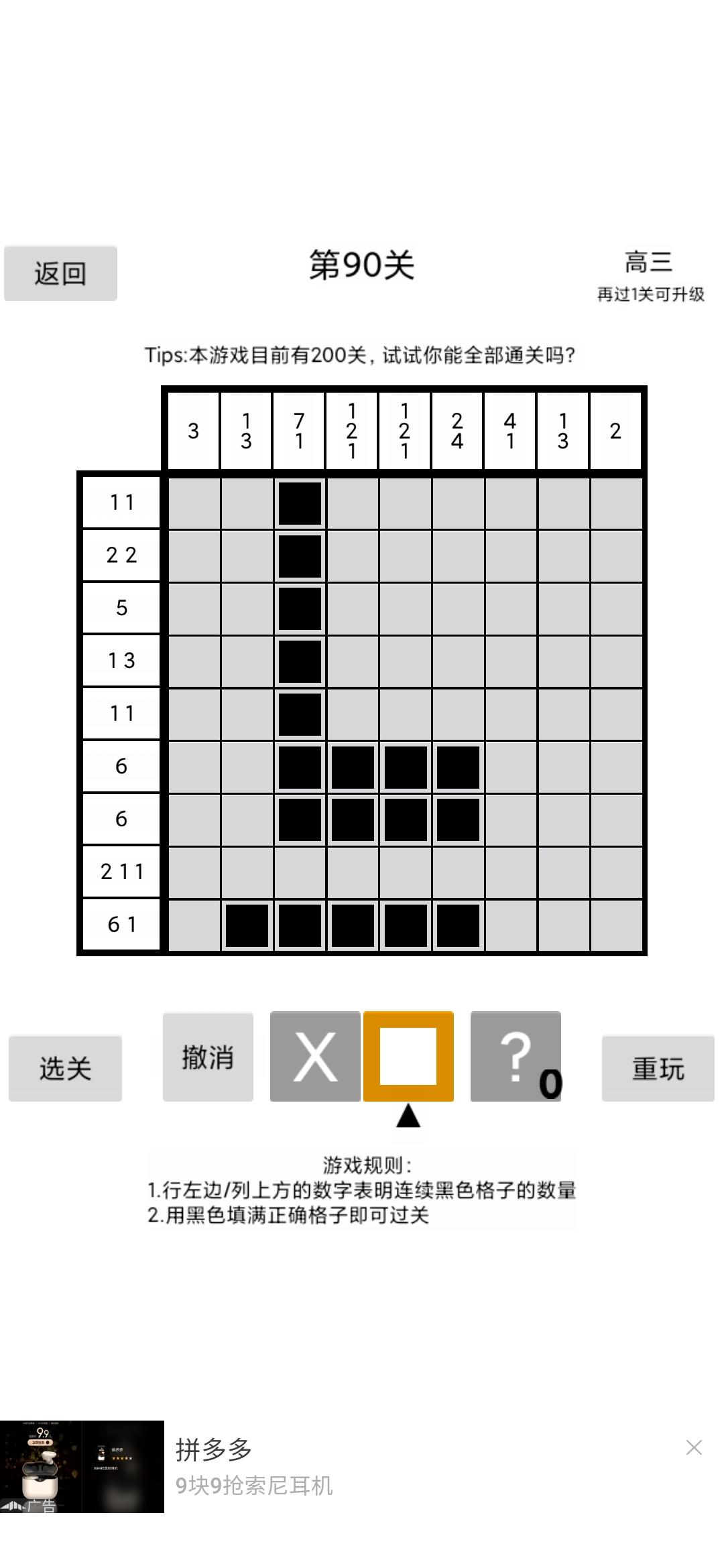Open the 拼多多 advertisement
The width and height of the screenshot is (724, 1568).
(255, 1467)
